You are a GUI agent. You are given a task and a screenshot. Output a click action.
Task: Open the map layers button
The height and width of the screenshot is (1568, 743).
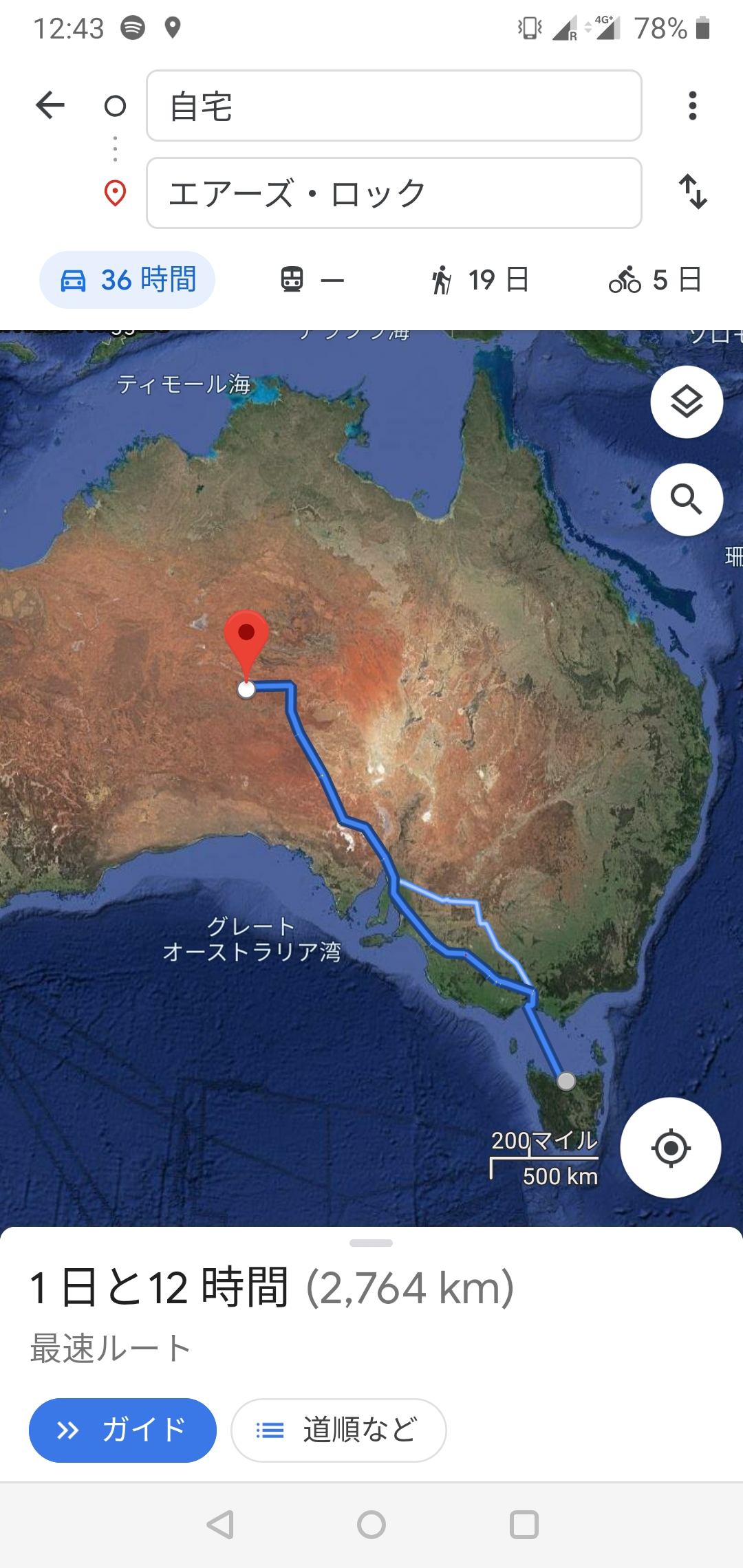[x=687, y=402]
